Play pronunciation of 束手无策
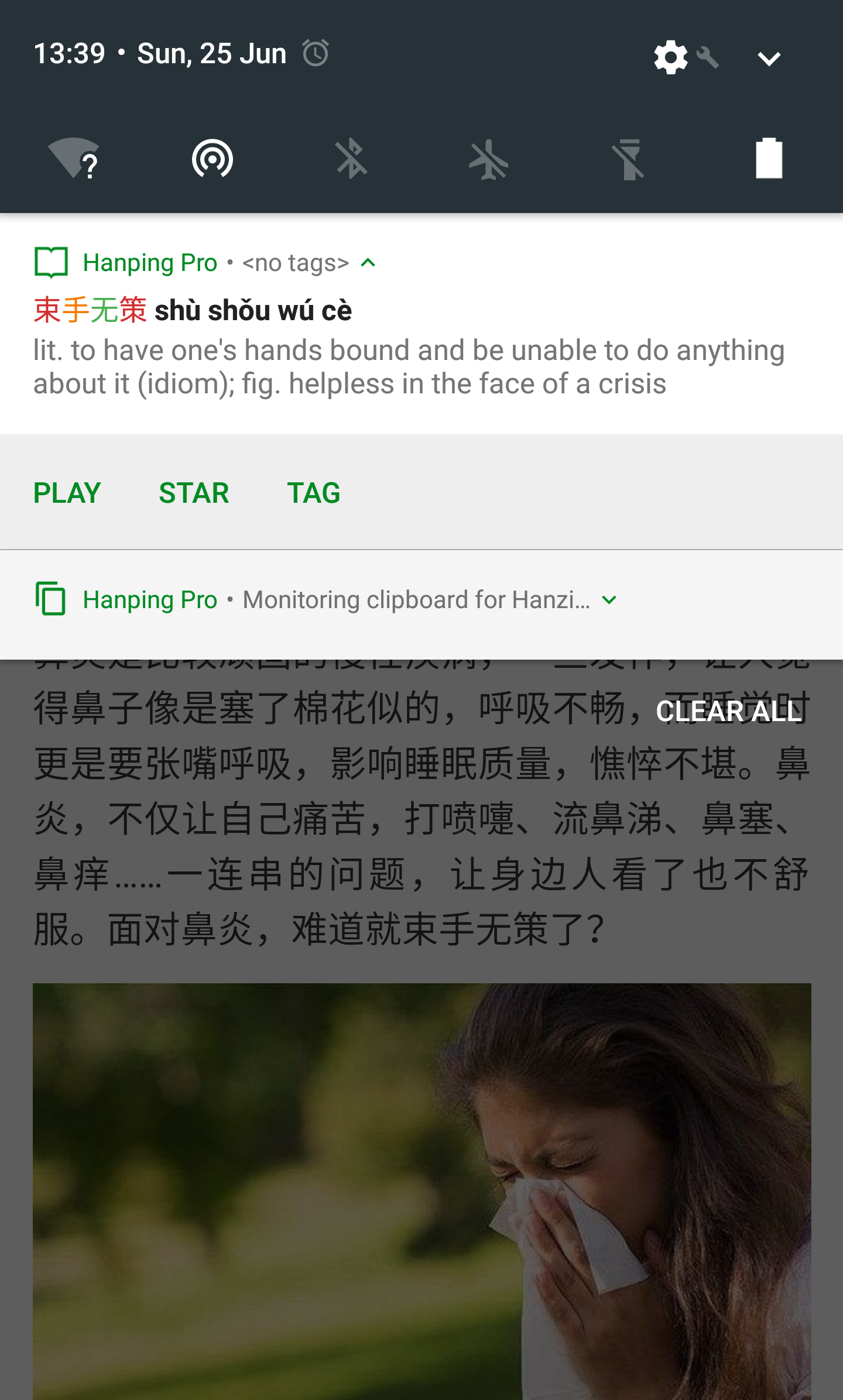 (67, 493)
